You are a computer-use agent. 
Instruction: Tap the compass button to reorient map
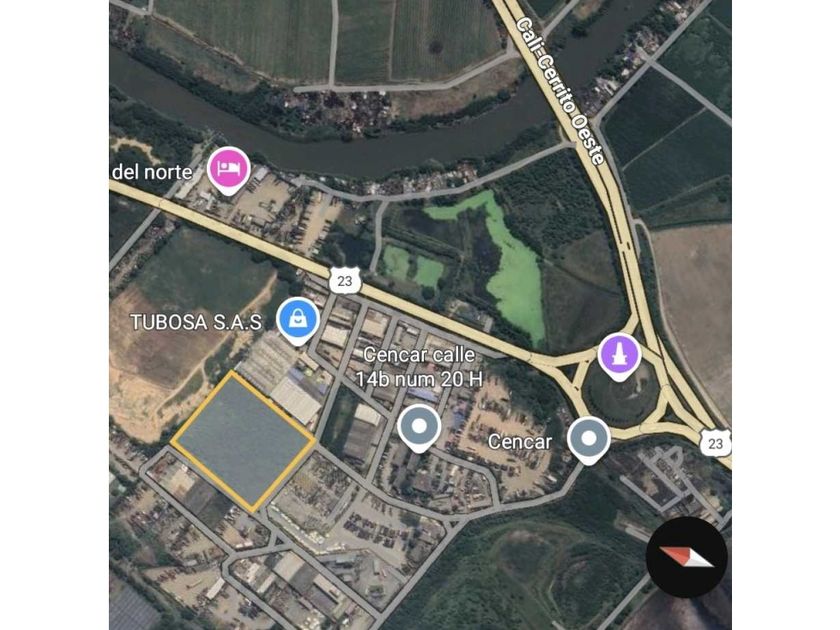tap(686, 558)
